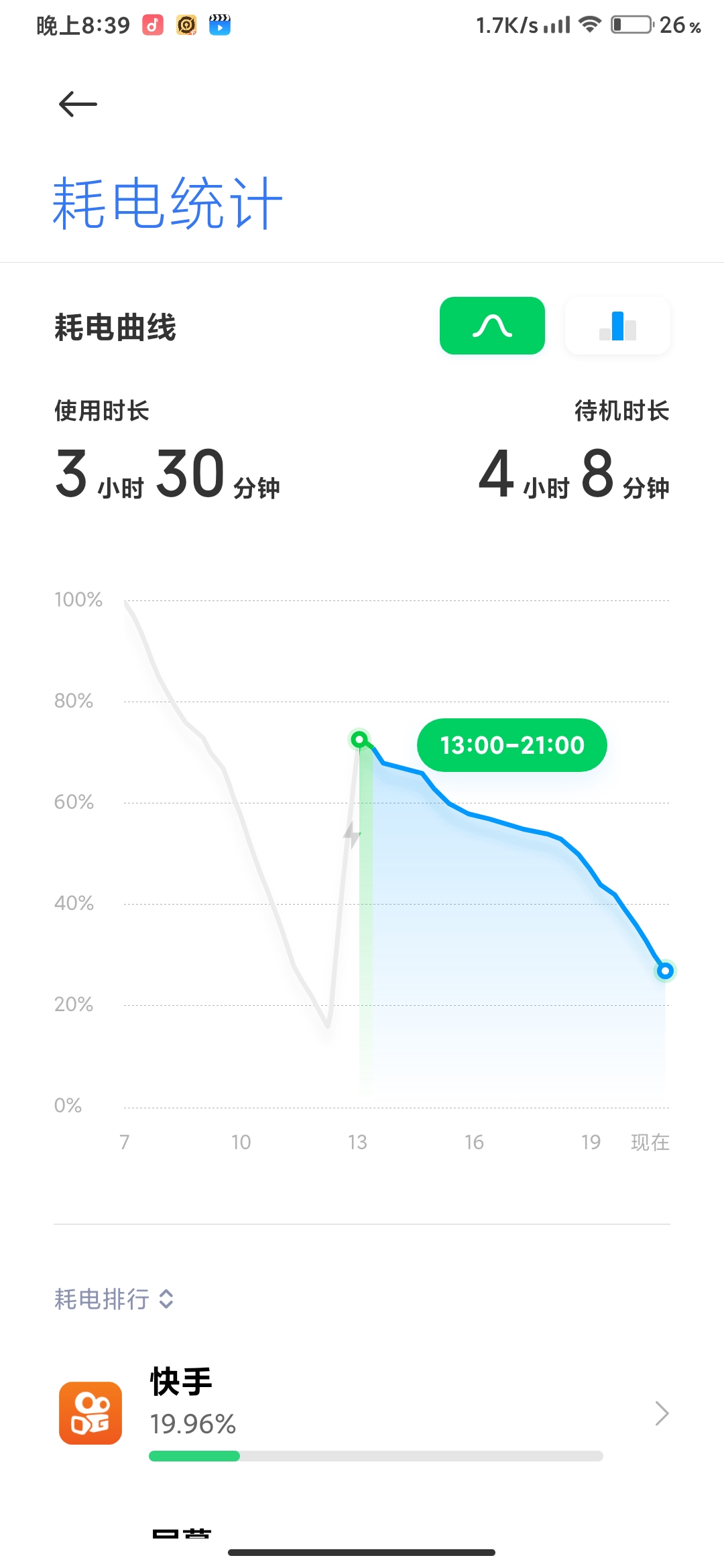Select the green start marker on the curve

coord(360,739)
